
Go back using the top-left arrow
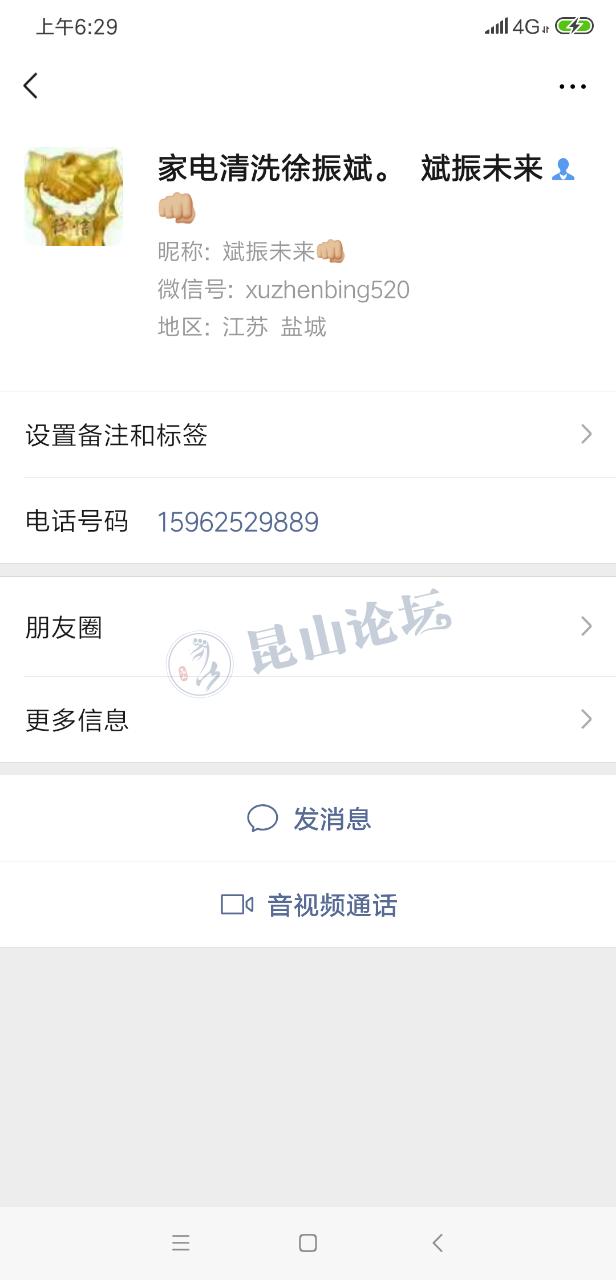31,86
